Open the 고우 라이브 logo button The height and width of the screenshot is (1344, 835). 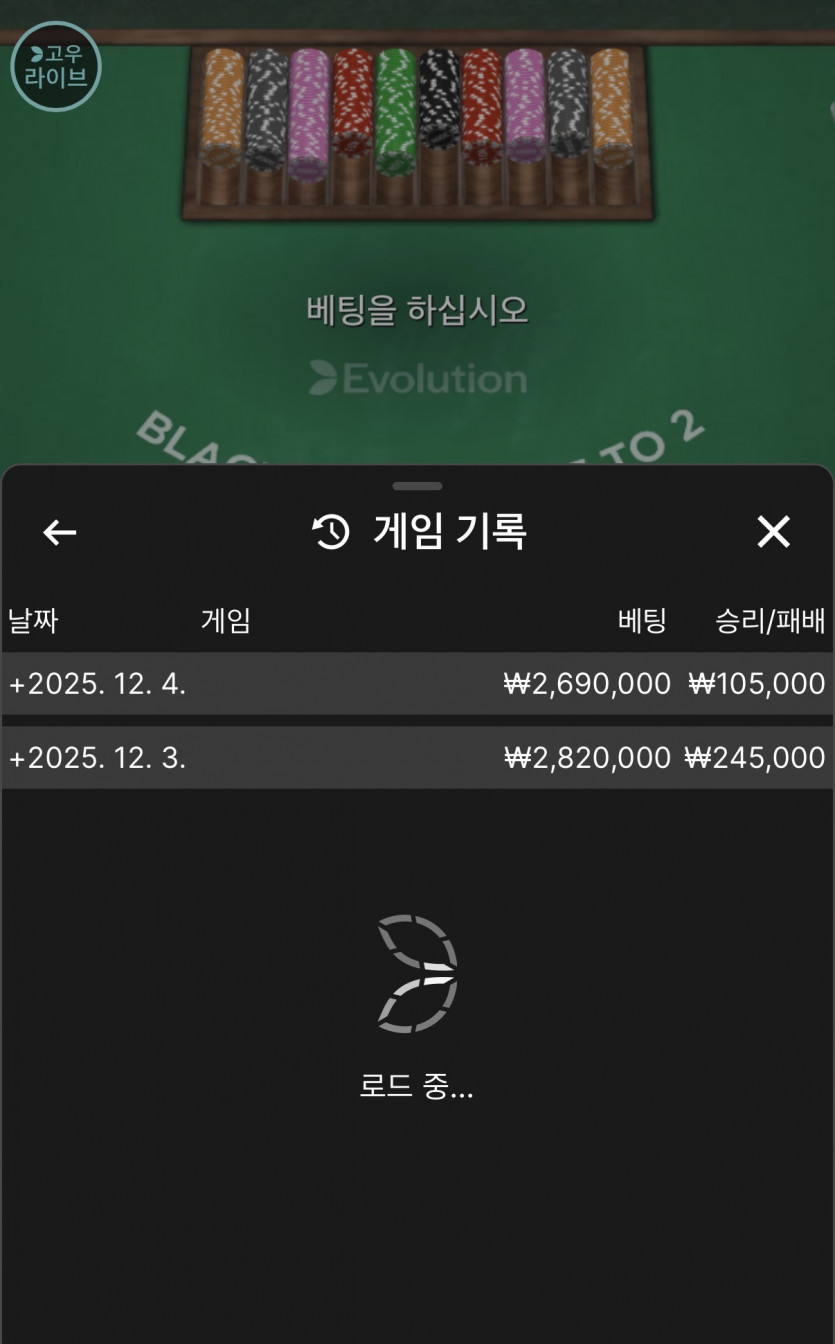56,66
